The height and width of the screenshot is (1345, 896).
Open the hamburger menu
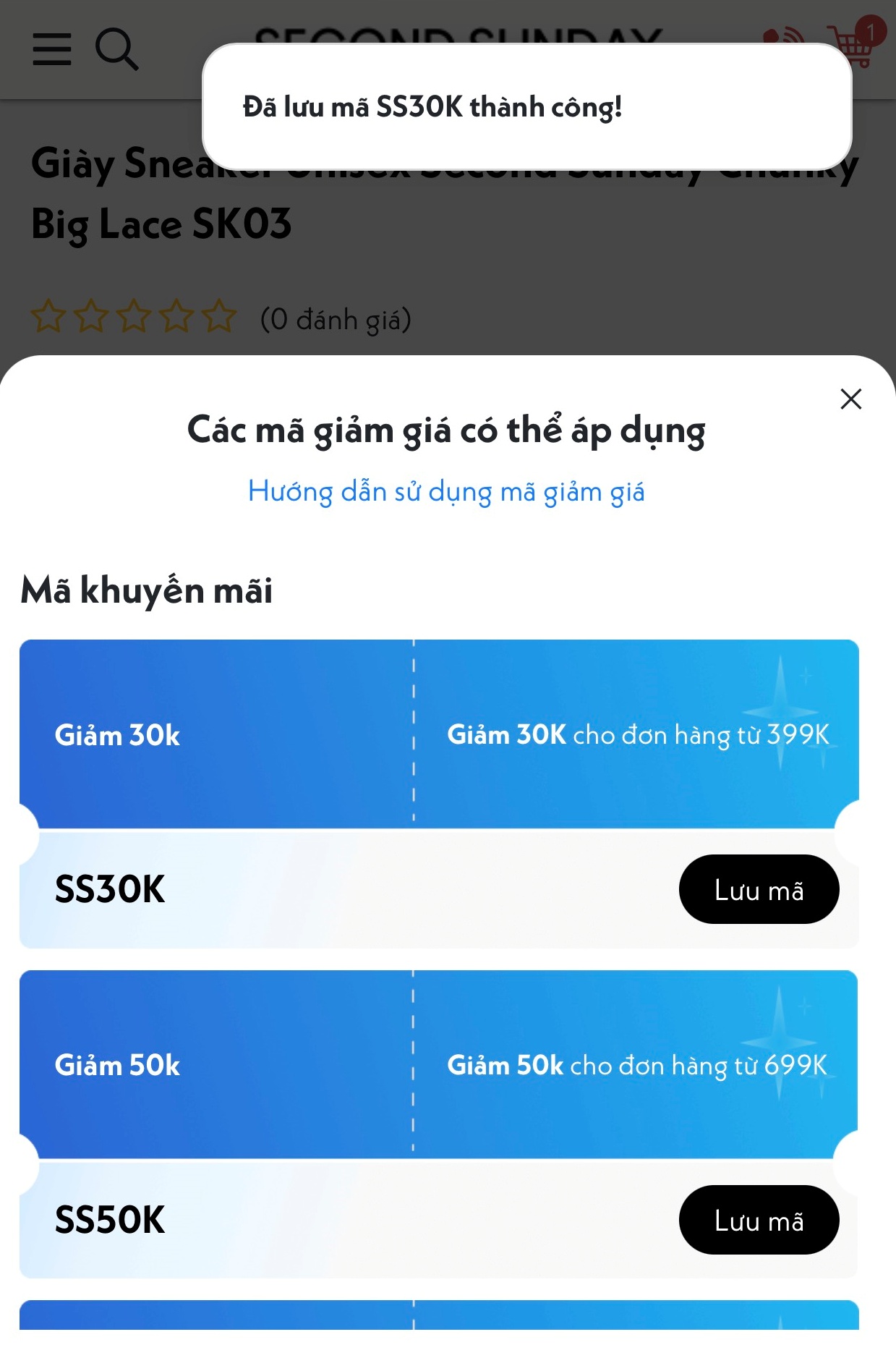(52, 49)
